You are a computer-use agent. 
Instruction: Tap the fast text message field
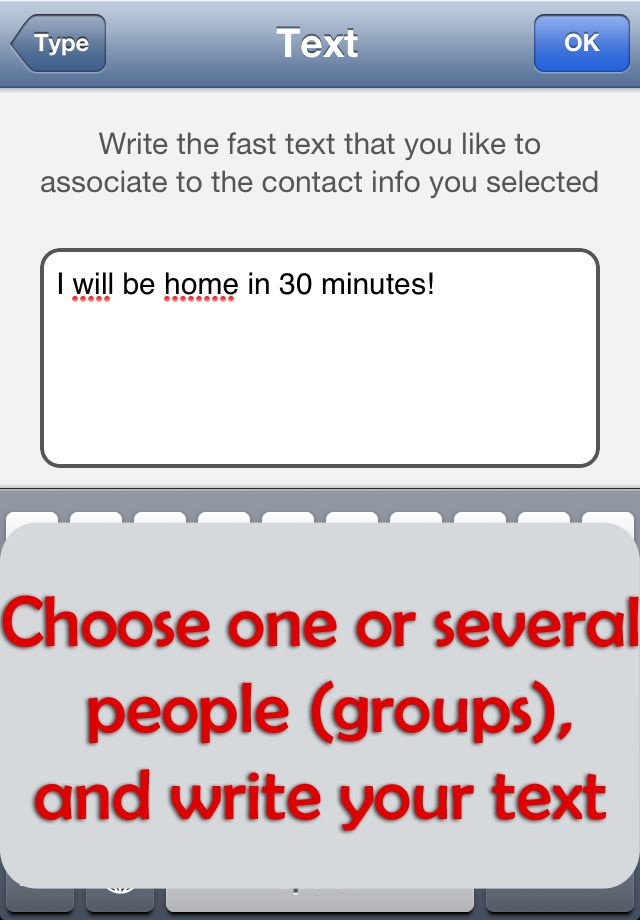319,358
